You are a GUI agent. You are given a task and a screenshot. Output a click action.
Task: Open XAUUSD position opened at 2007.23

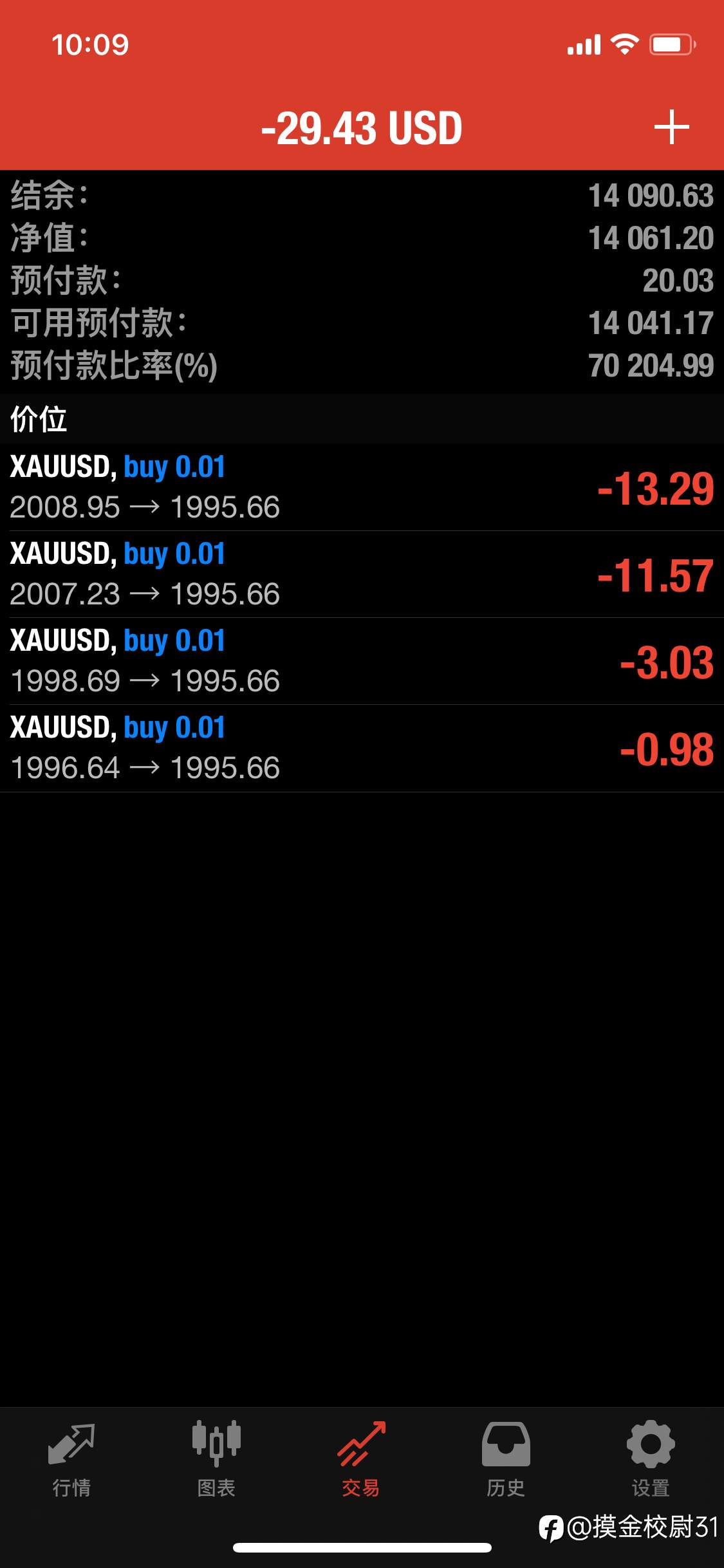(x=362, y=574)
